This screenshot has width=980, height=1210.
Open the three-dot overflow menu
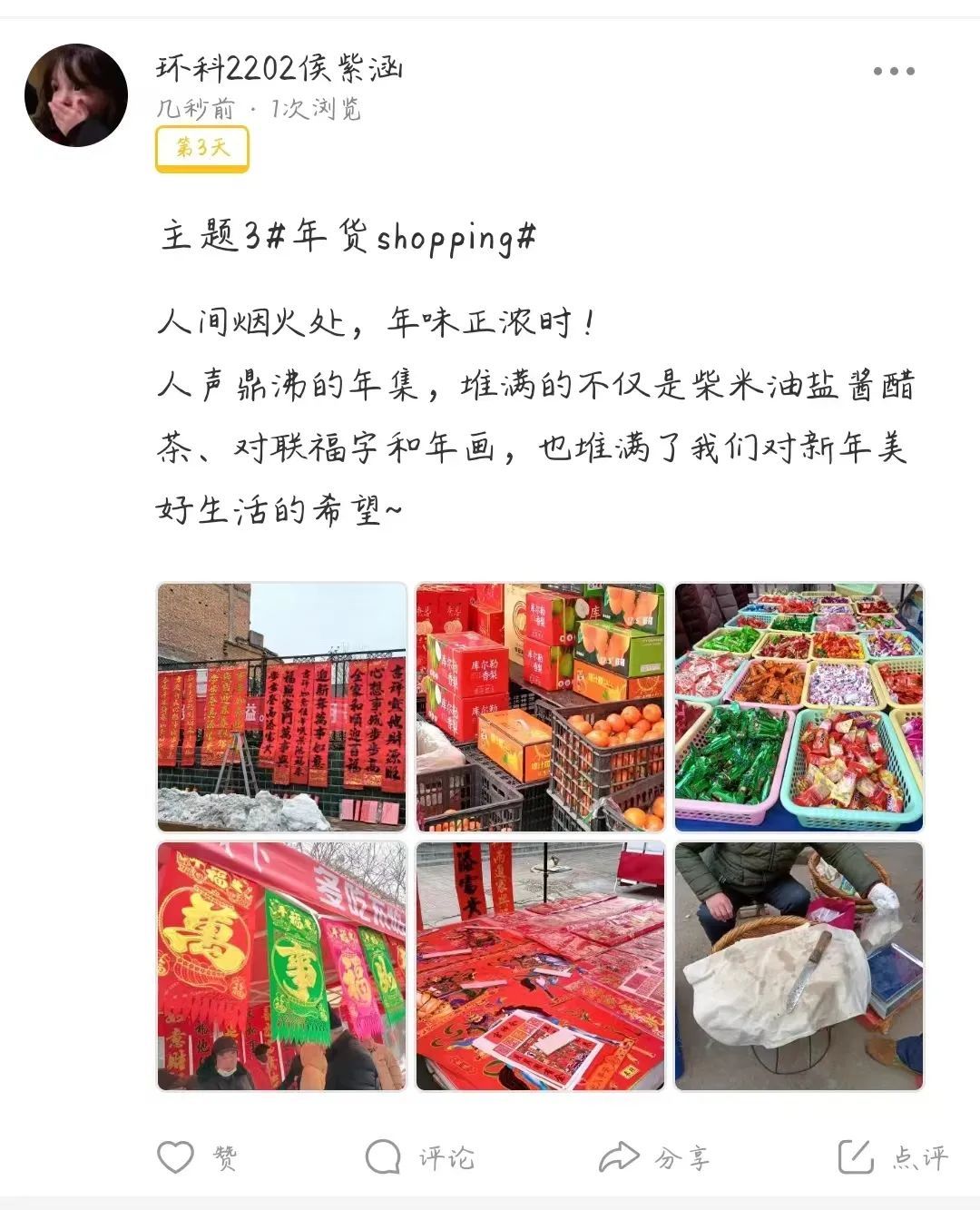(x=893, y=71)
